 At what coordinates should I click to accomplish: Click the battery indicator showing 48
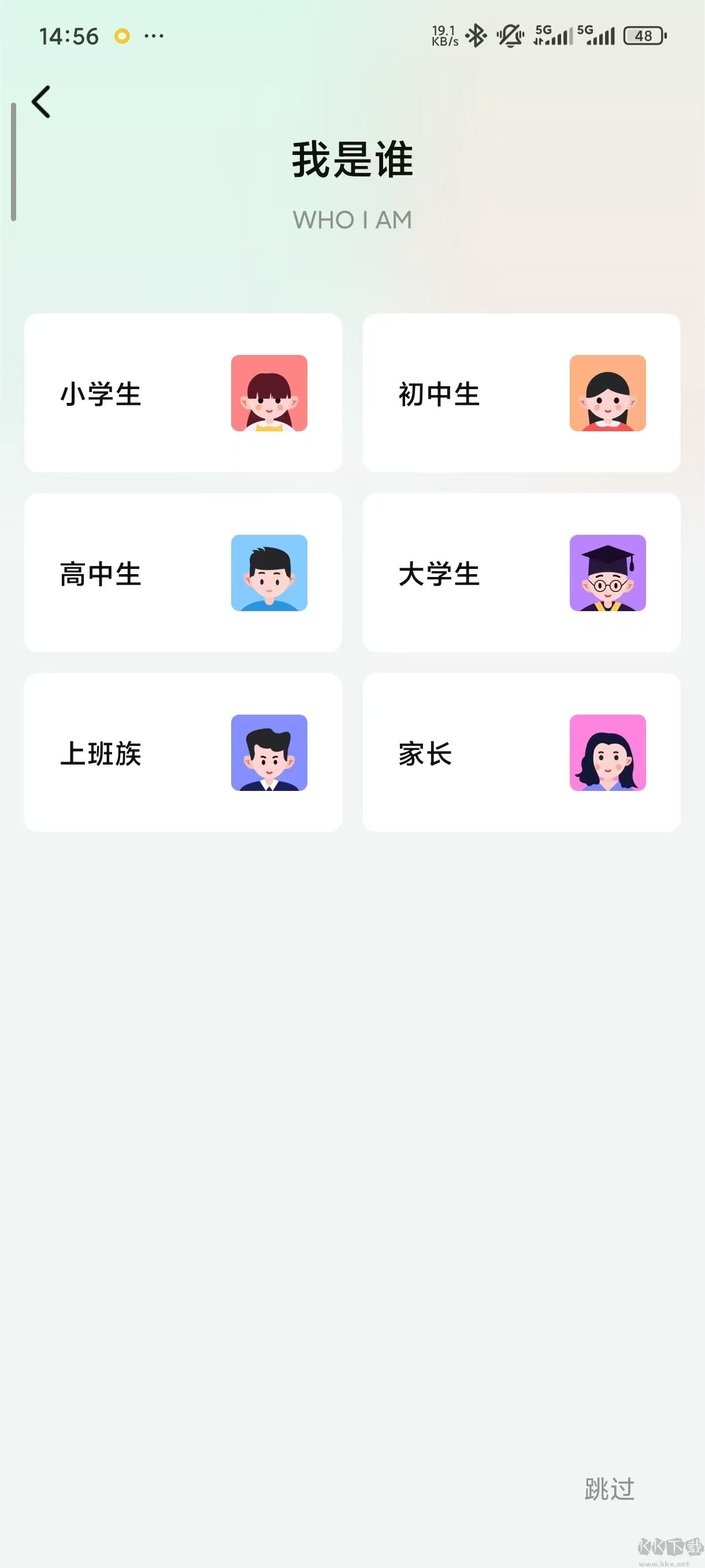click(x=643, y=36)
